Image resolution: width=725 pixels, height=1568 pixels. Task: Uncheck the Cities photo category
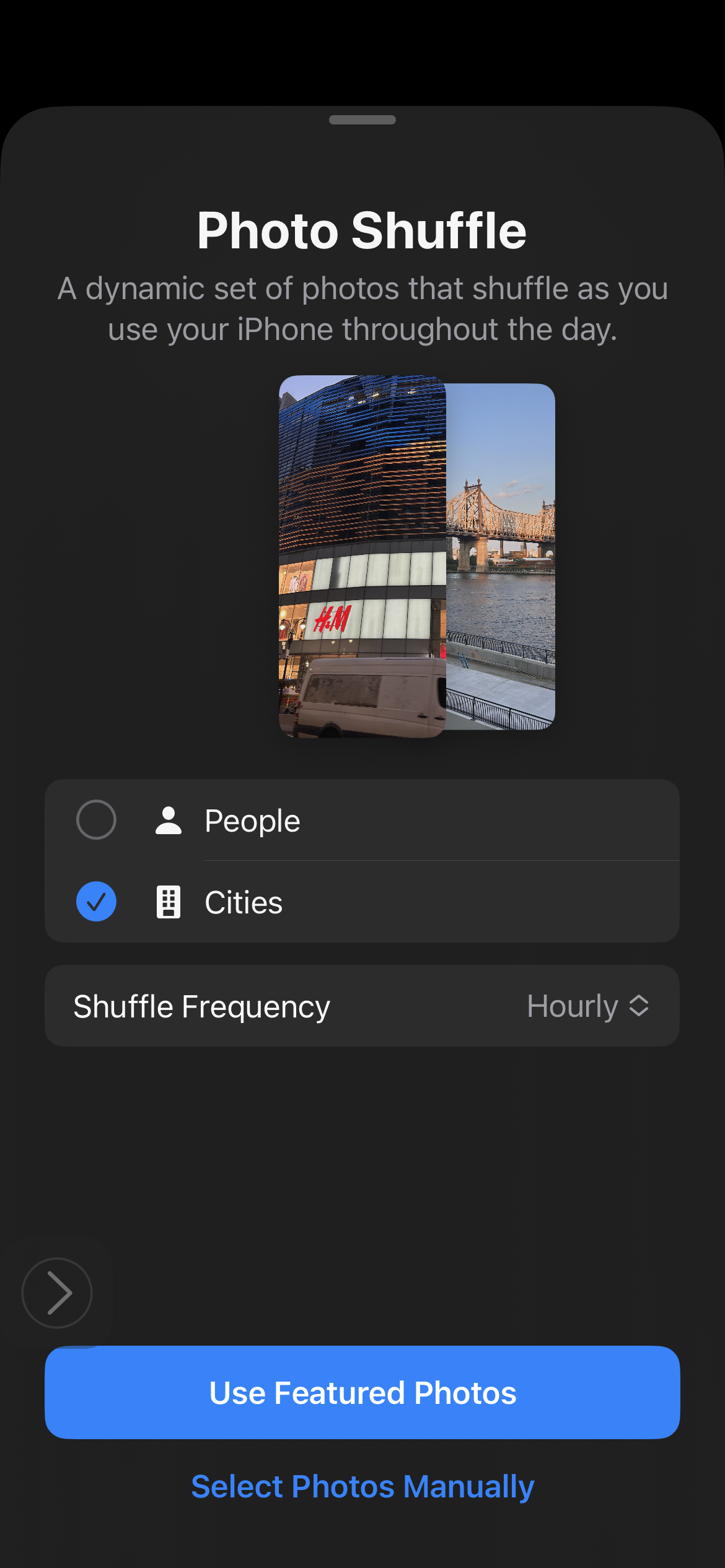coord(96,902)
